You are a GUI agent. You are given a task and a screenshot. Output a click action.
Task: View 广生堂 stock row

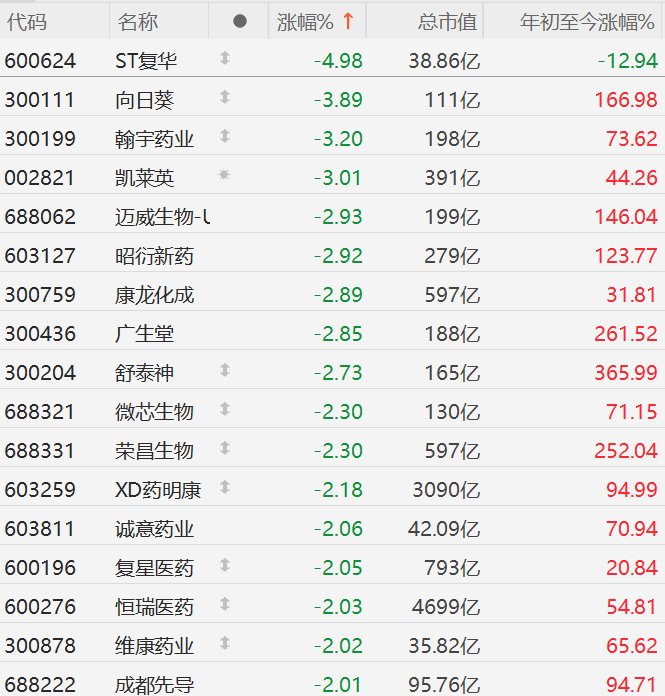pos(145,334)
